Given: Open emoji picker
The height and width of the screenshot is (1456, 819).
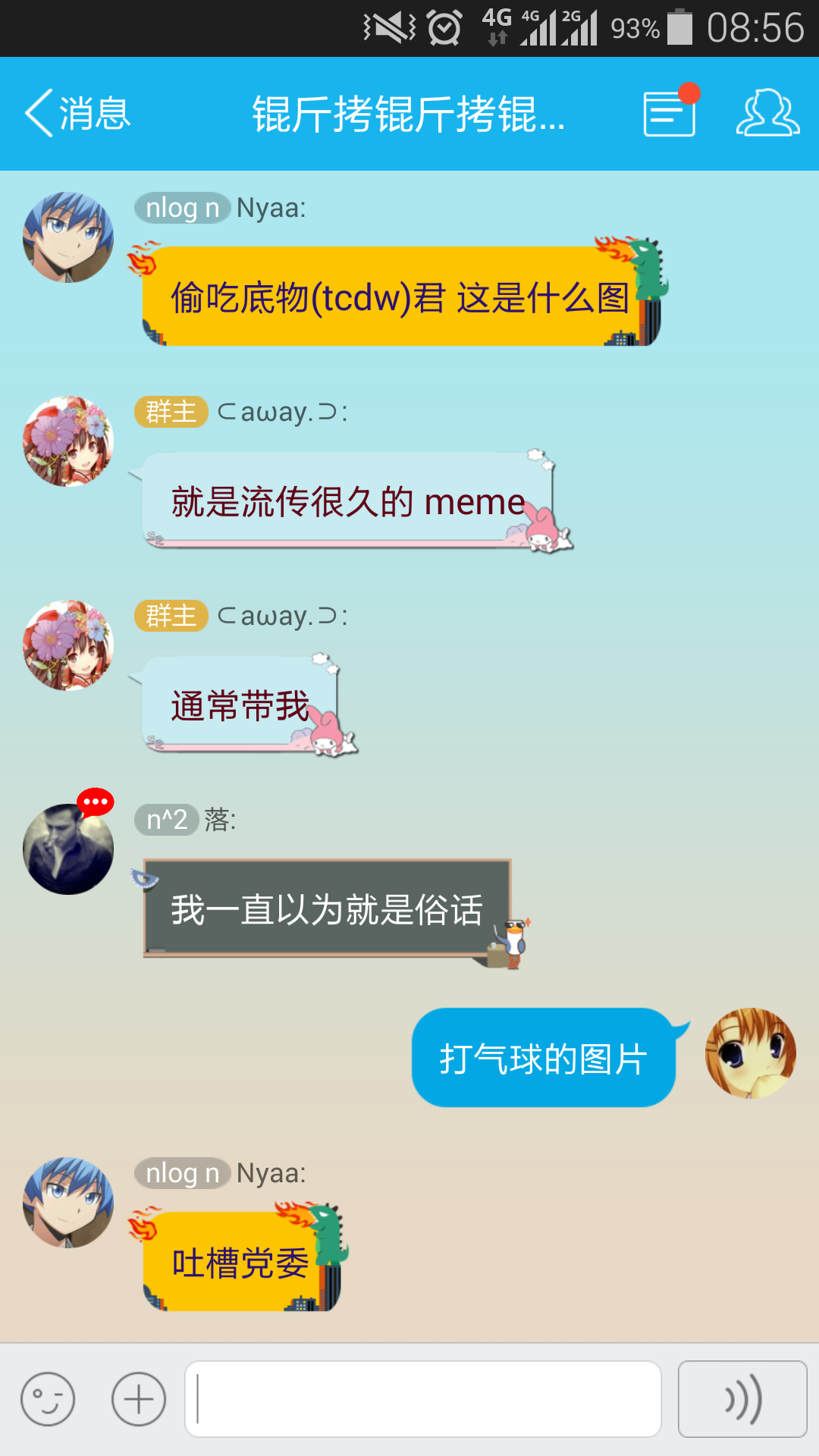Looking at the screenshot, I should click(x=48, y=1399).
